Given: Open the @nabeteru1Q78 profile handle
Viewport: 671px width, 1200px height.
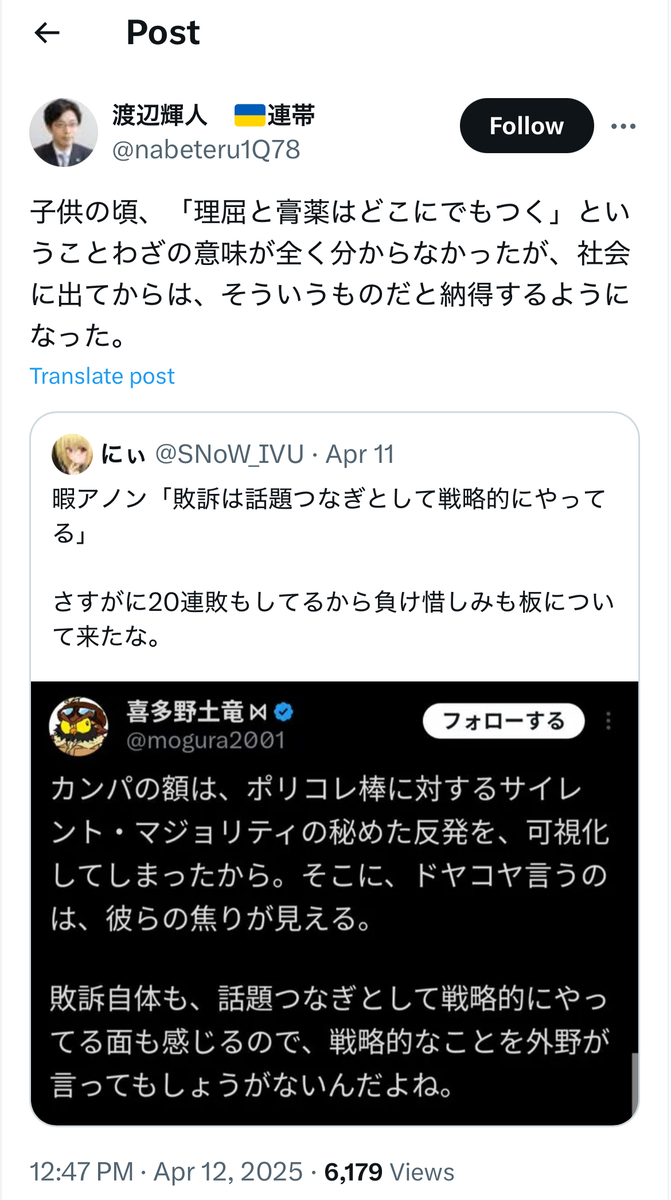Looking at the screenshot, I should 206,150.
